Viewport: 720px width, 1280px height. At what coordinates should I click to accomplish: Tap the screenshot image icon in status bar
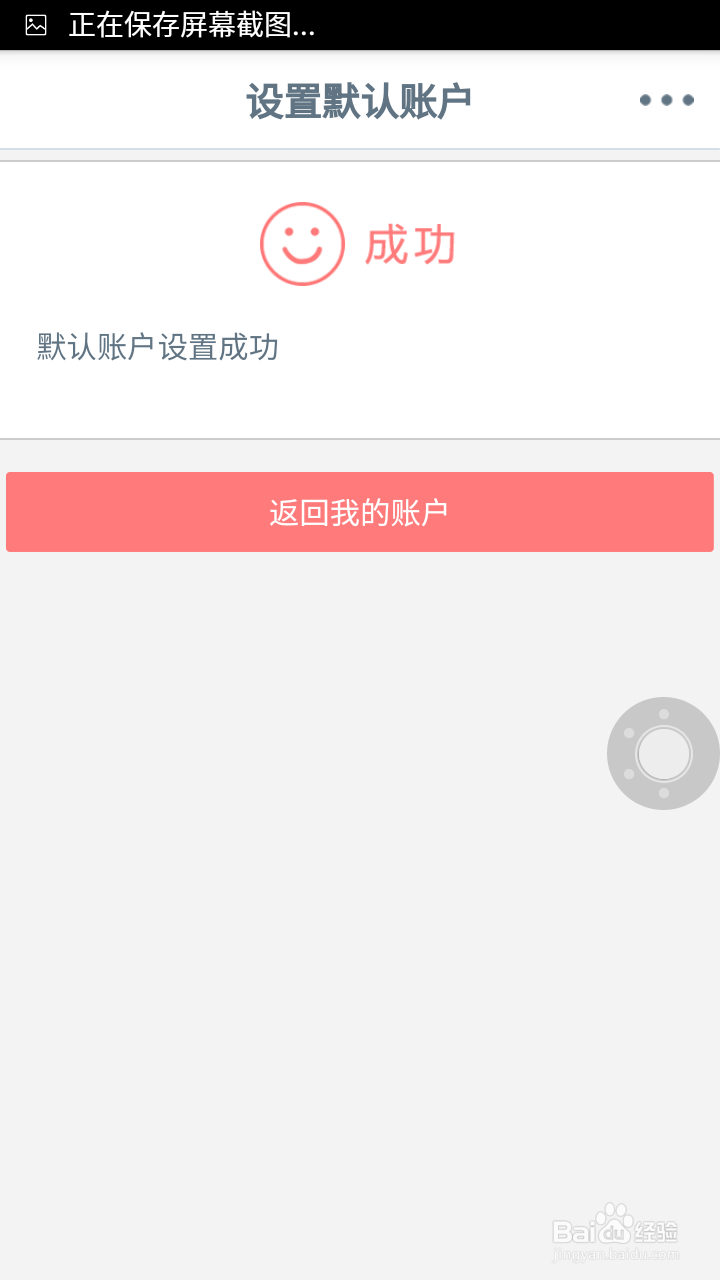click(x=34, y=24)
